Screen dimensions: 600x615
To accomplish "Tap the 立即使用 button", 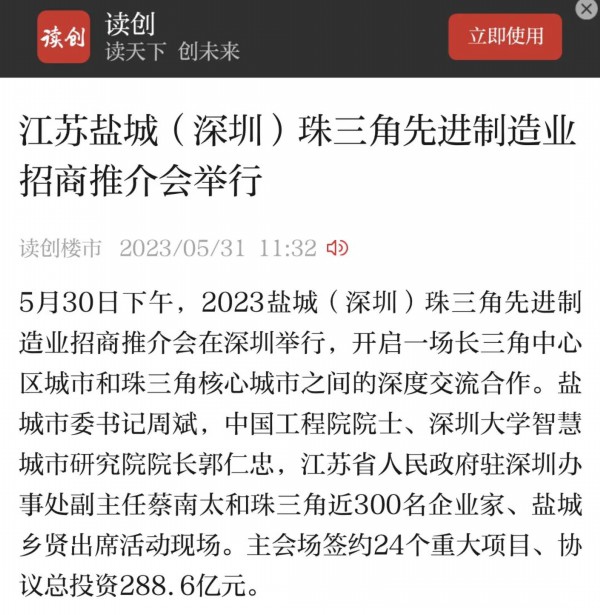I will click(x=505, y=37).
